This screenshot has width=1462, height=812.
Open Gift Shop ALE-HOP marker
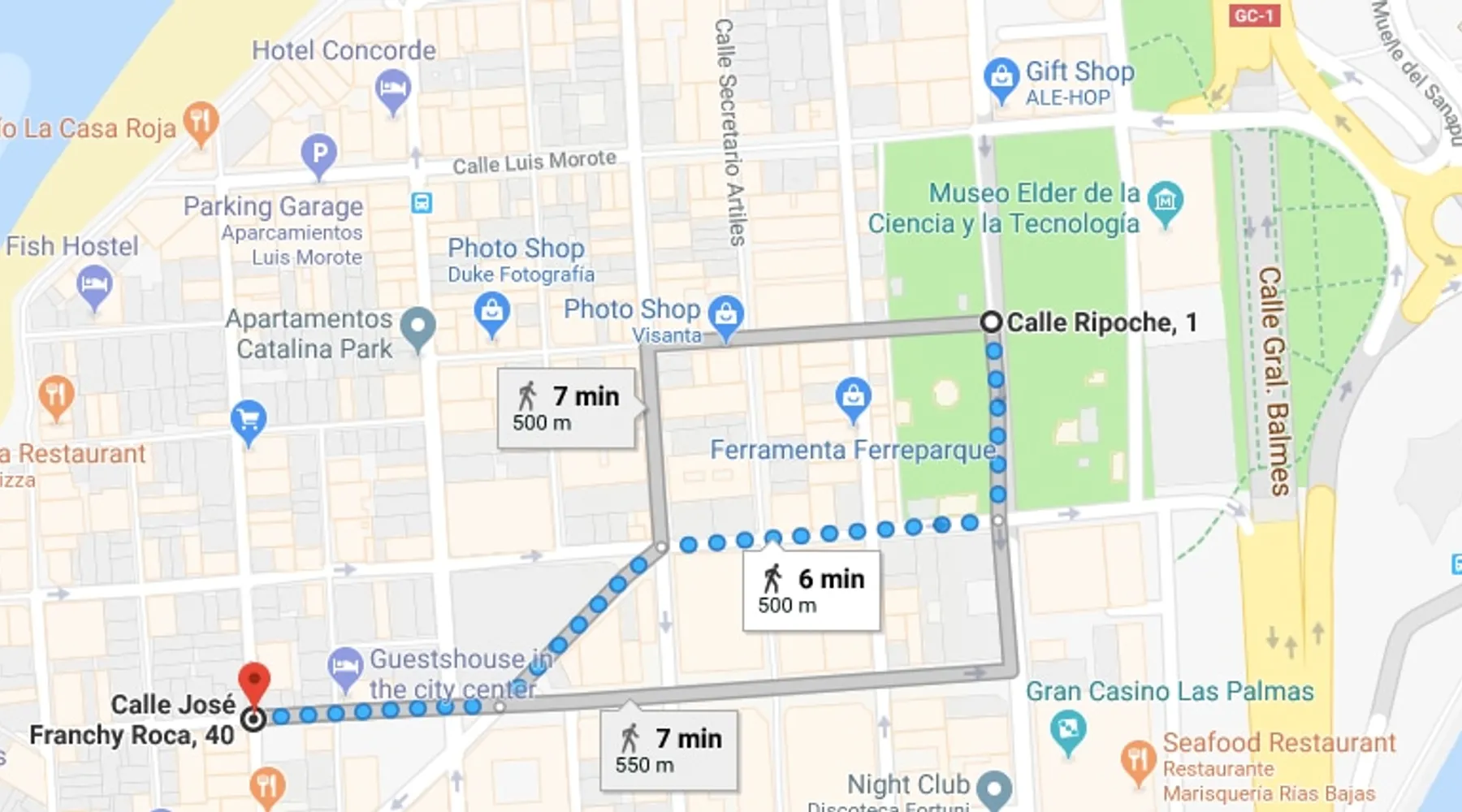pos(1001,78)
